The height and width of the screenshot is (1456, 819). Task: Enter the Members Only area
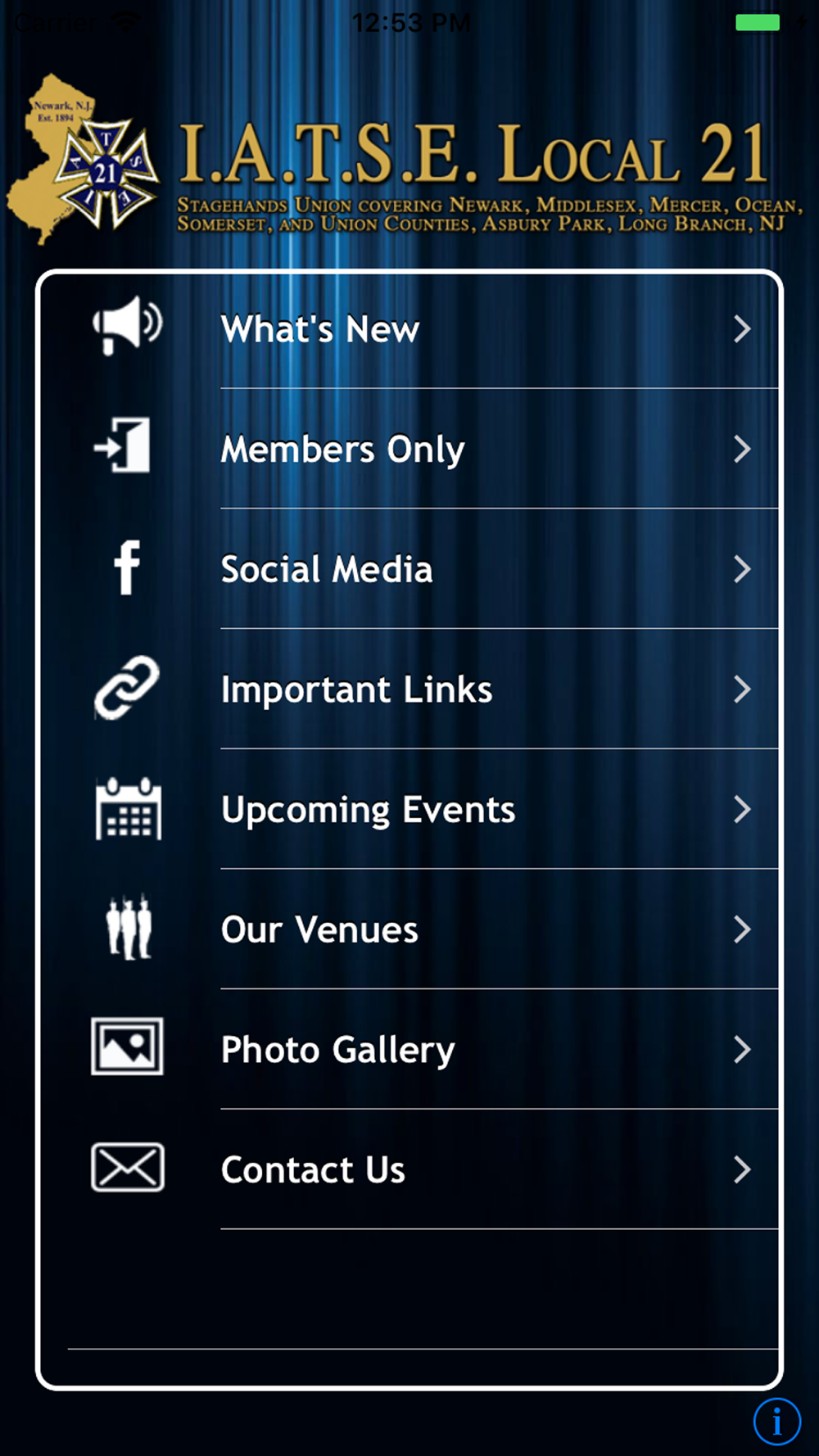(409, 449)
